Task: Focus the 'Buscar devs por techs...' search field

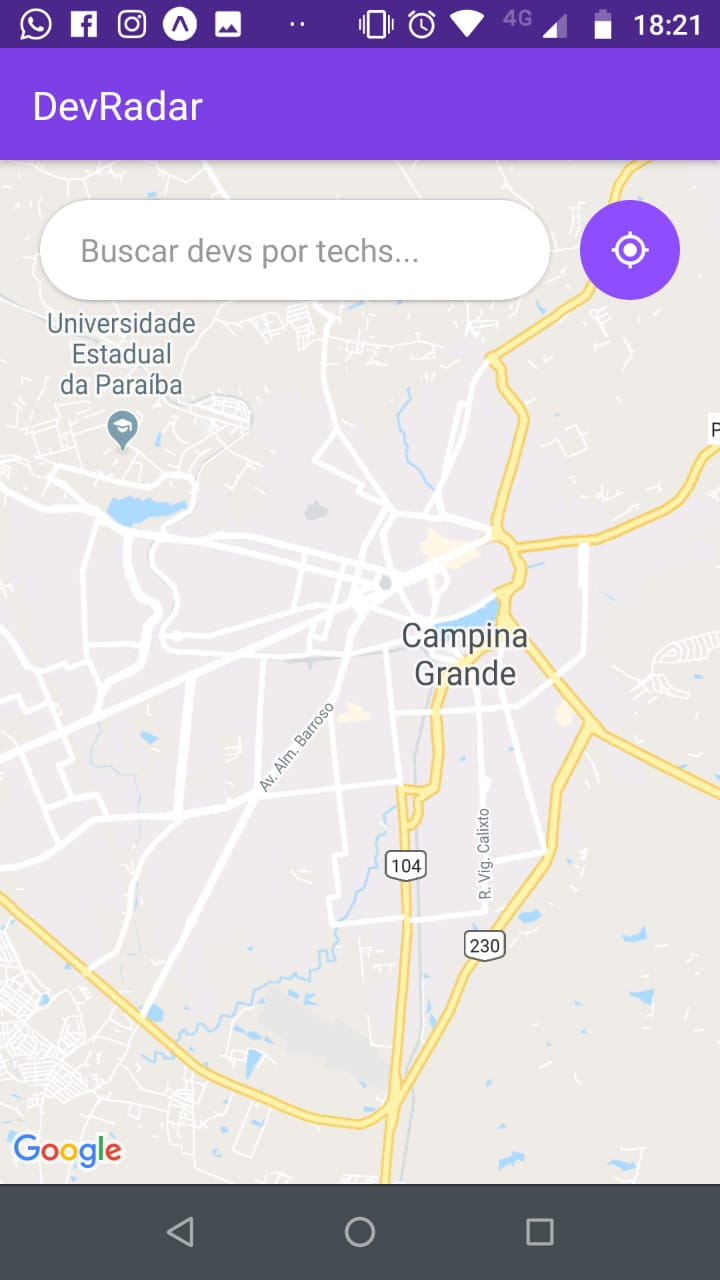Action: [294, 250]
